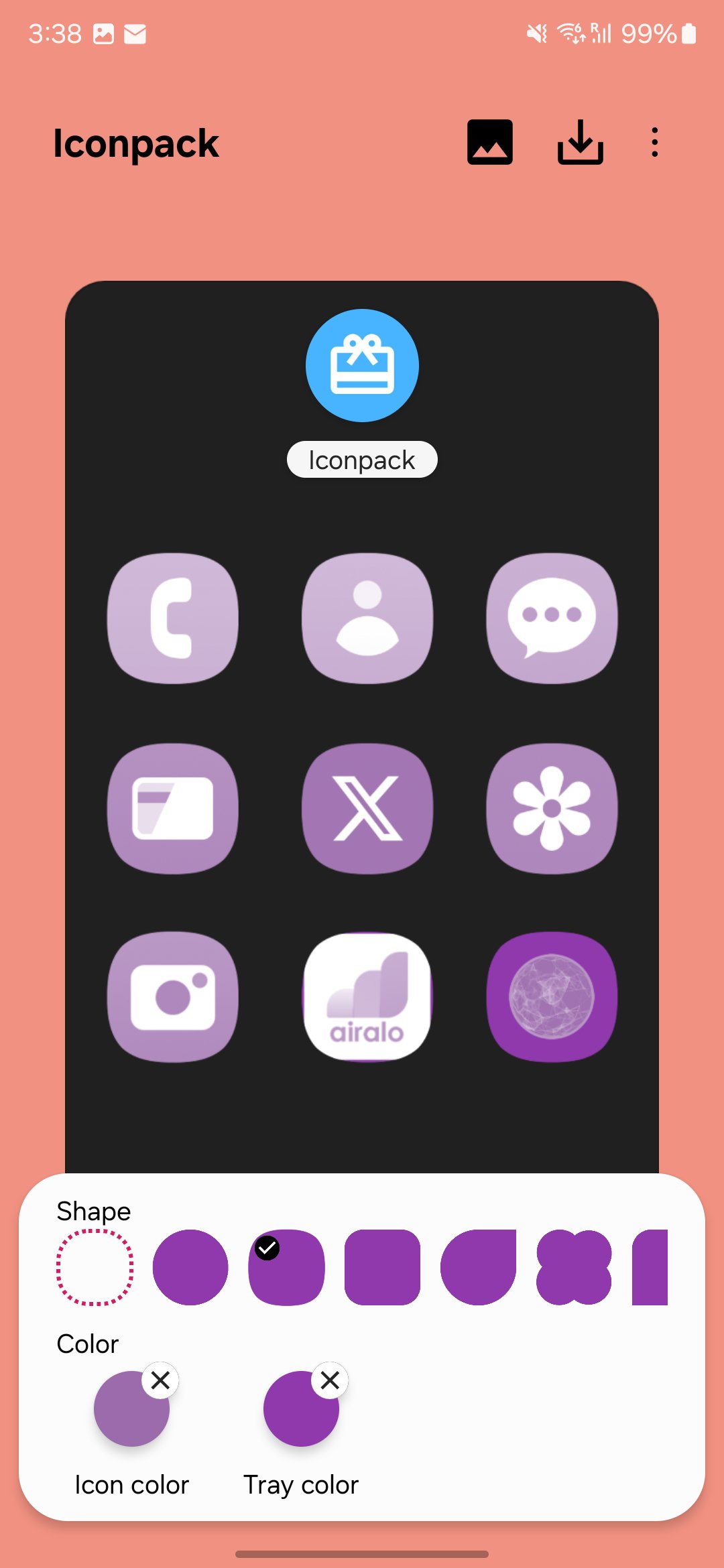Open the Tray color picker
This screenshot has width=724, height=1568.
click(x=301, y=1409)
